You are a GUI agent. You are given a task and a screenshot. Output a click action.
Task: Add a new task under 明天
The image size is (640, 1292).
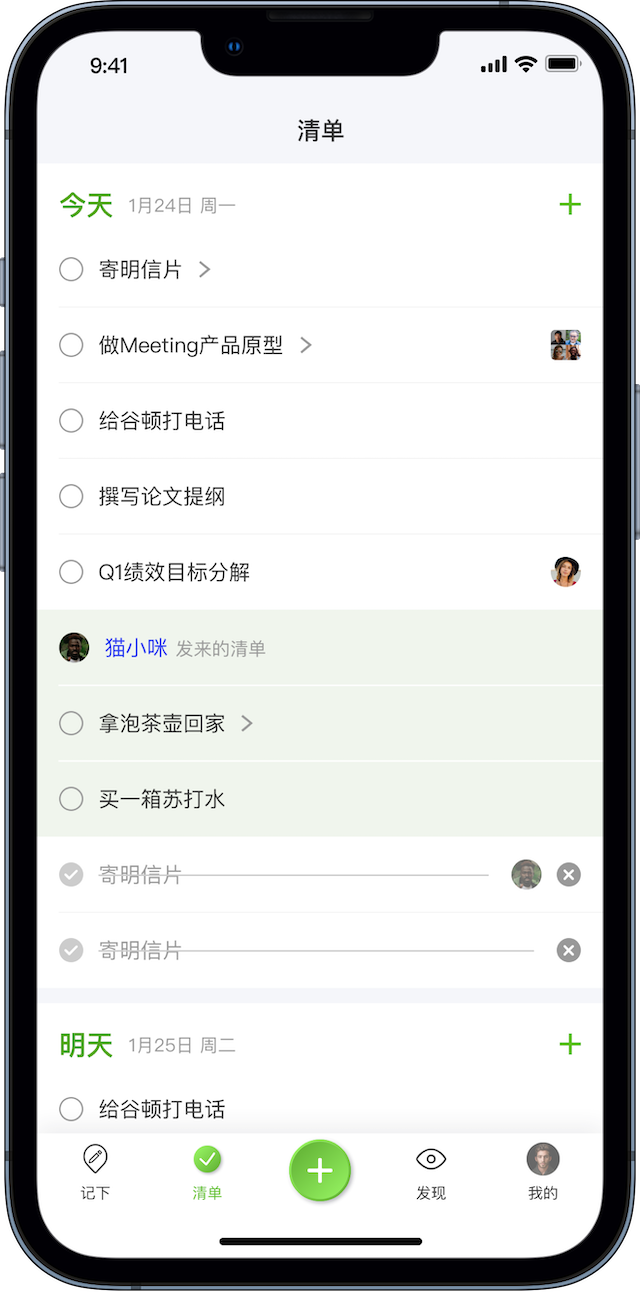click(x=570, y=1045)
